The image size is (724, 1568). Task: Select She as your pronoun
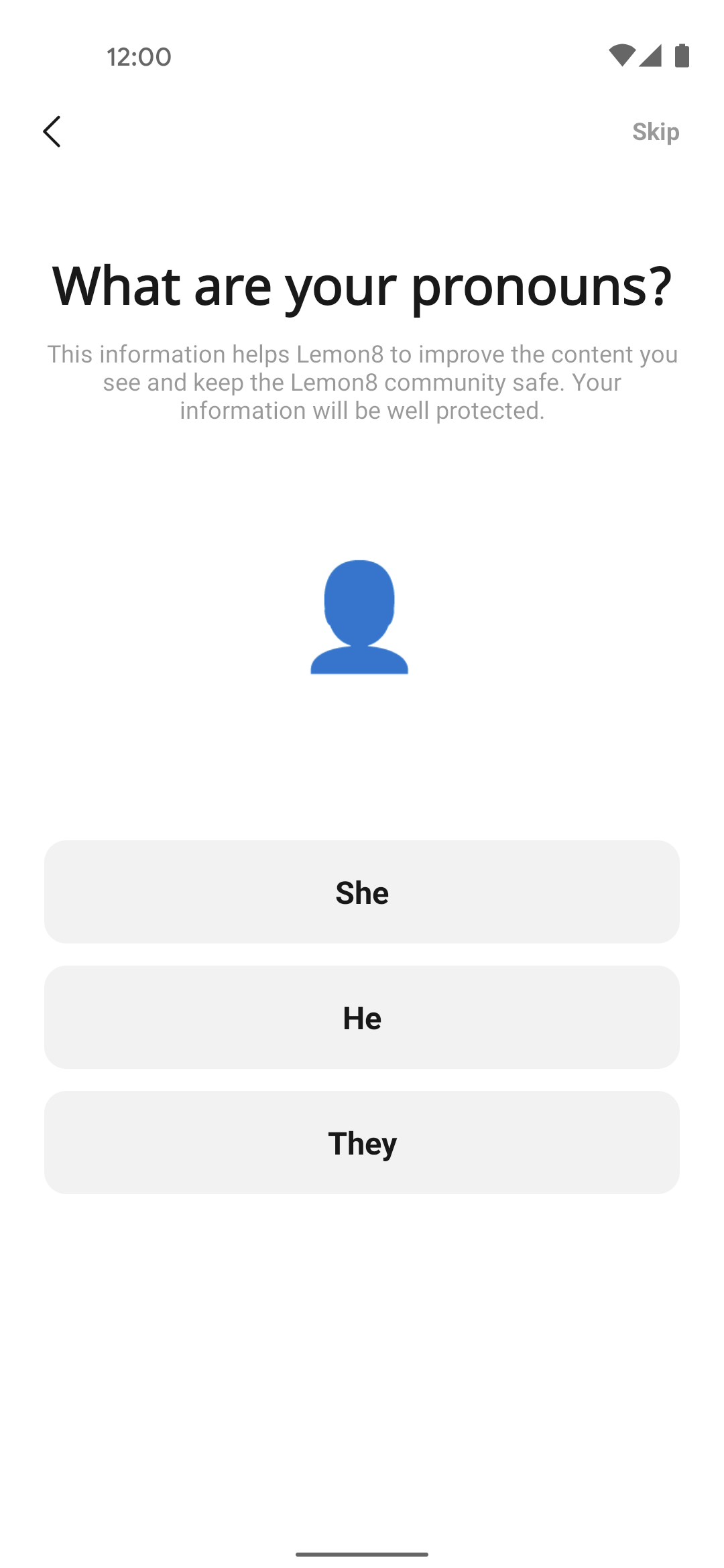(x=362, y=892)
